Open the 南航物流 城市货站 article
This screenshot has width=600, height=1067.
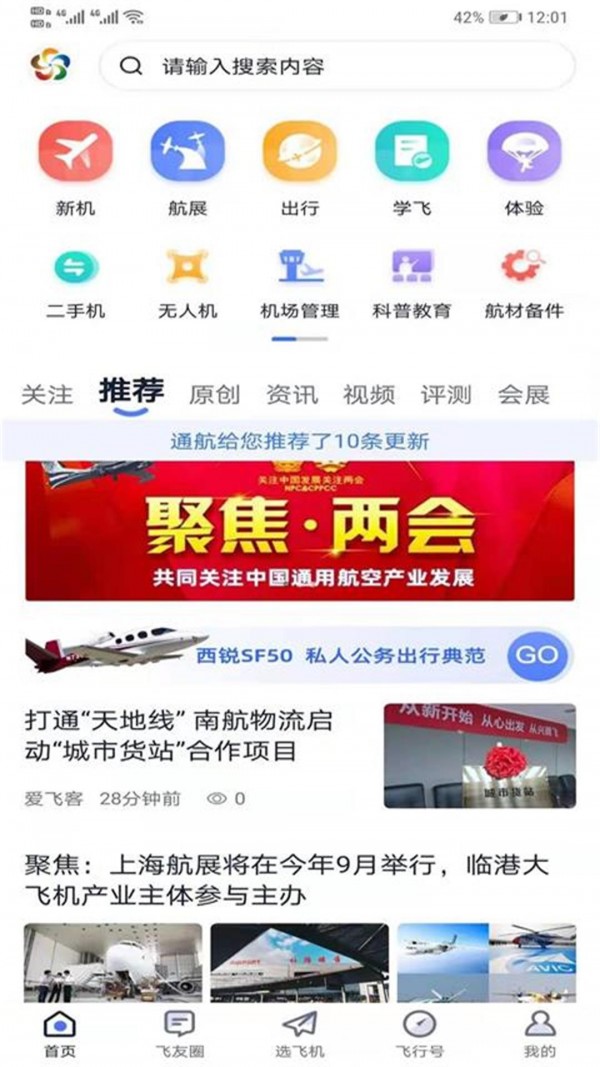click(x=178, y=735)
